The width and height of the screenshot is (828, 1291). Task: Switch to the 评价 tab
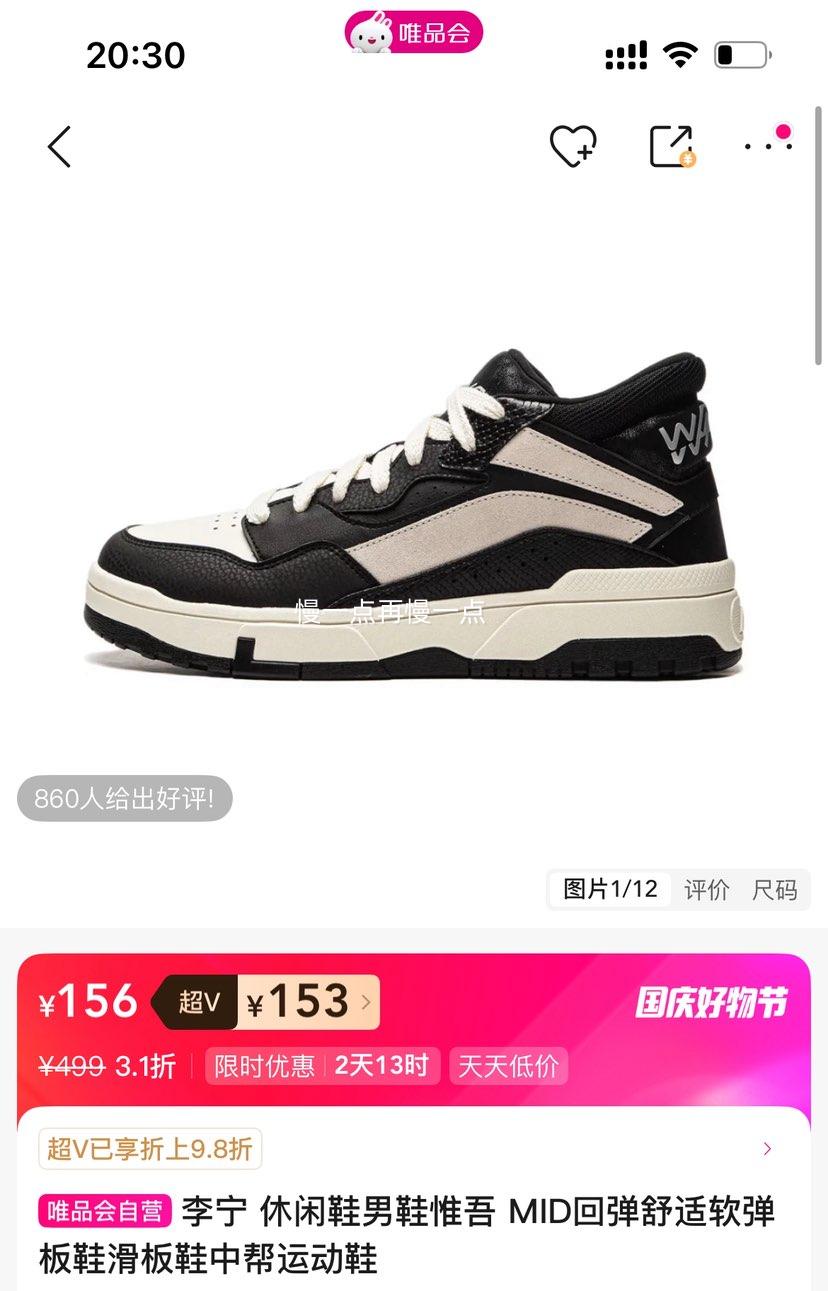coord(706,889)
